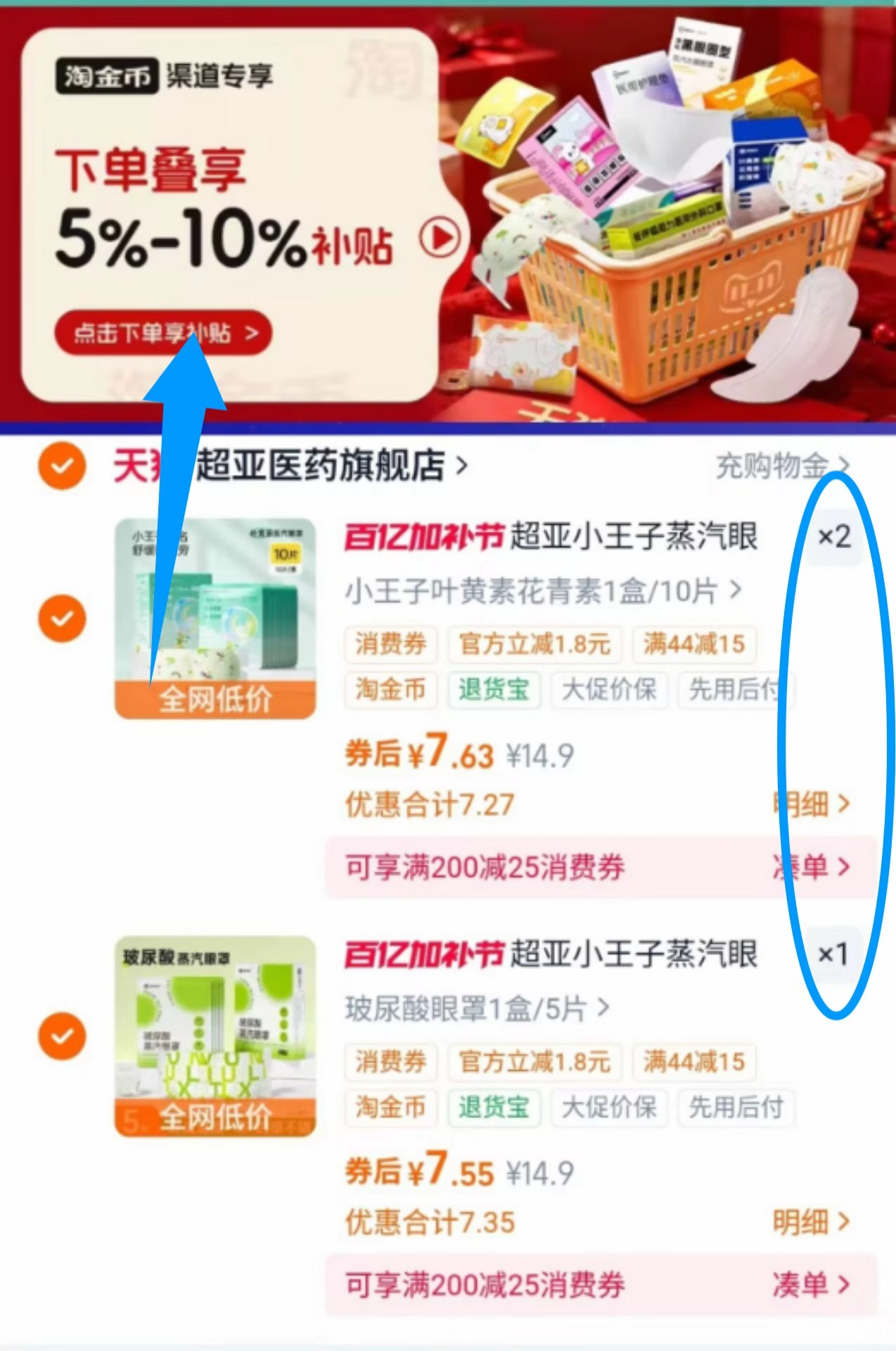Uncheck the 叶黄素花青素 eye mask item
Viewport: 896px width, 1351px height.
tap(62, 619)
